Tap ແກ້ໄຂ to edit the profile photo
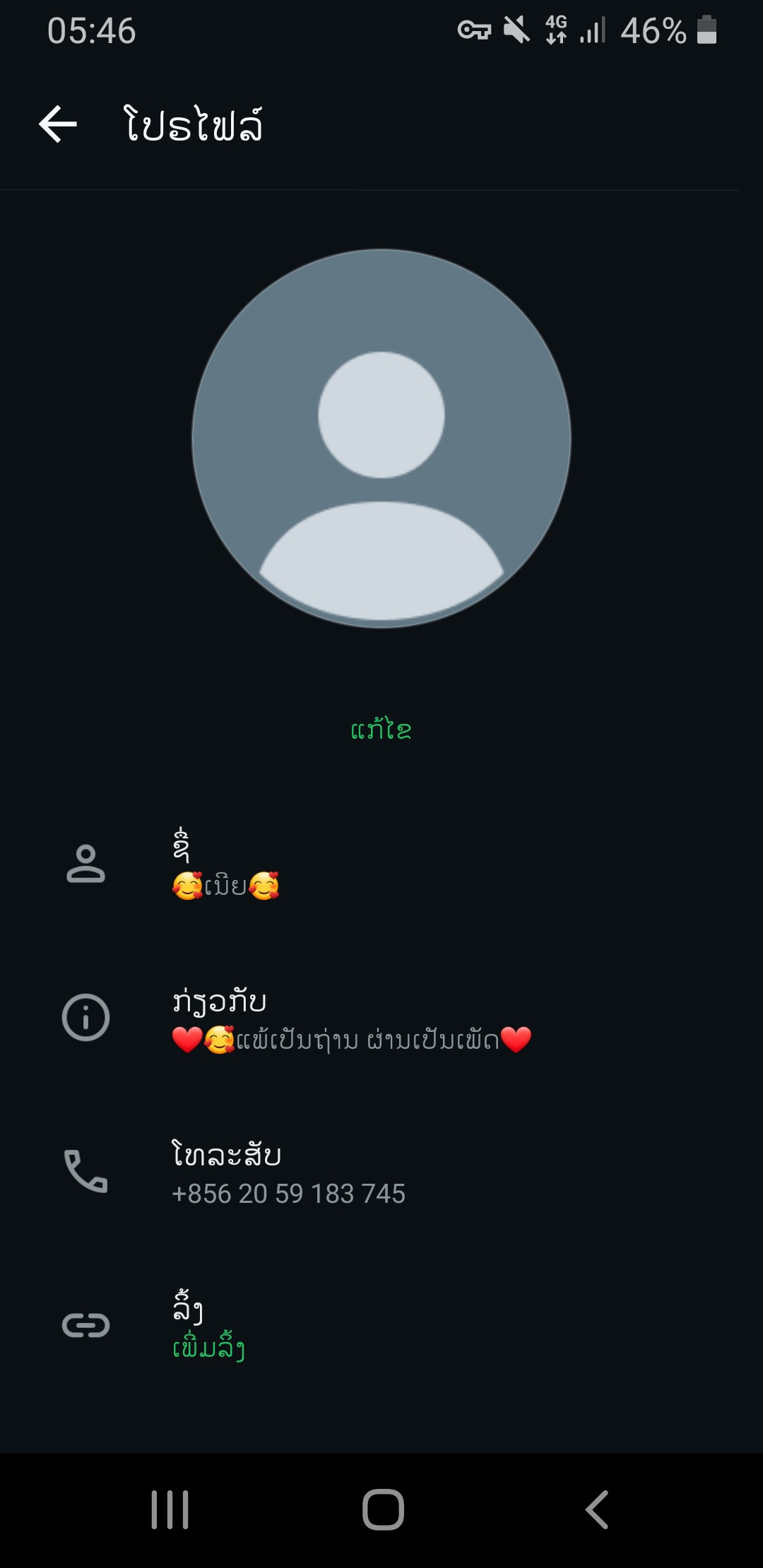 381,729
